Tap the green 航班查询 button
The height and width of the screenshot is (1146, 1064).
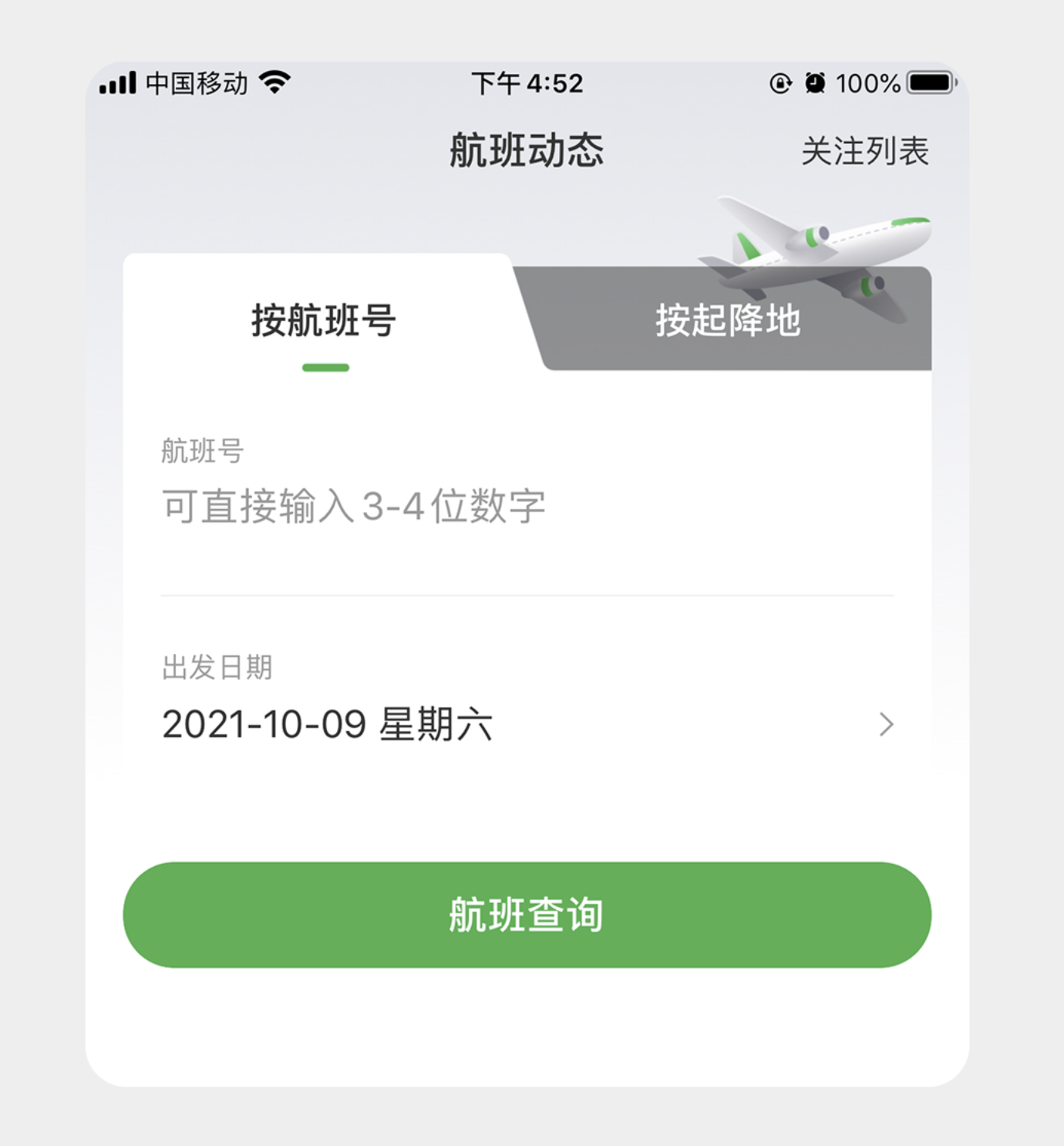point(527,915)
